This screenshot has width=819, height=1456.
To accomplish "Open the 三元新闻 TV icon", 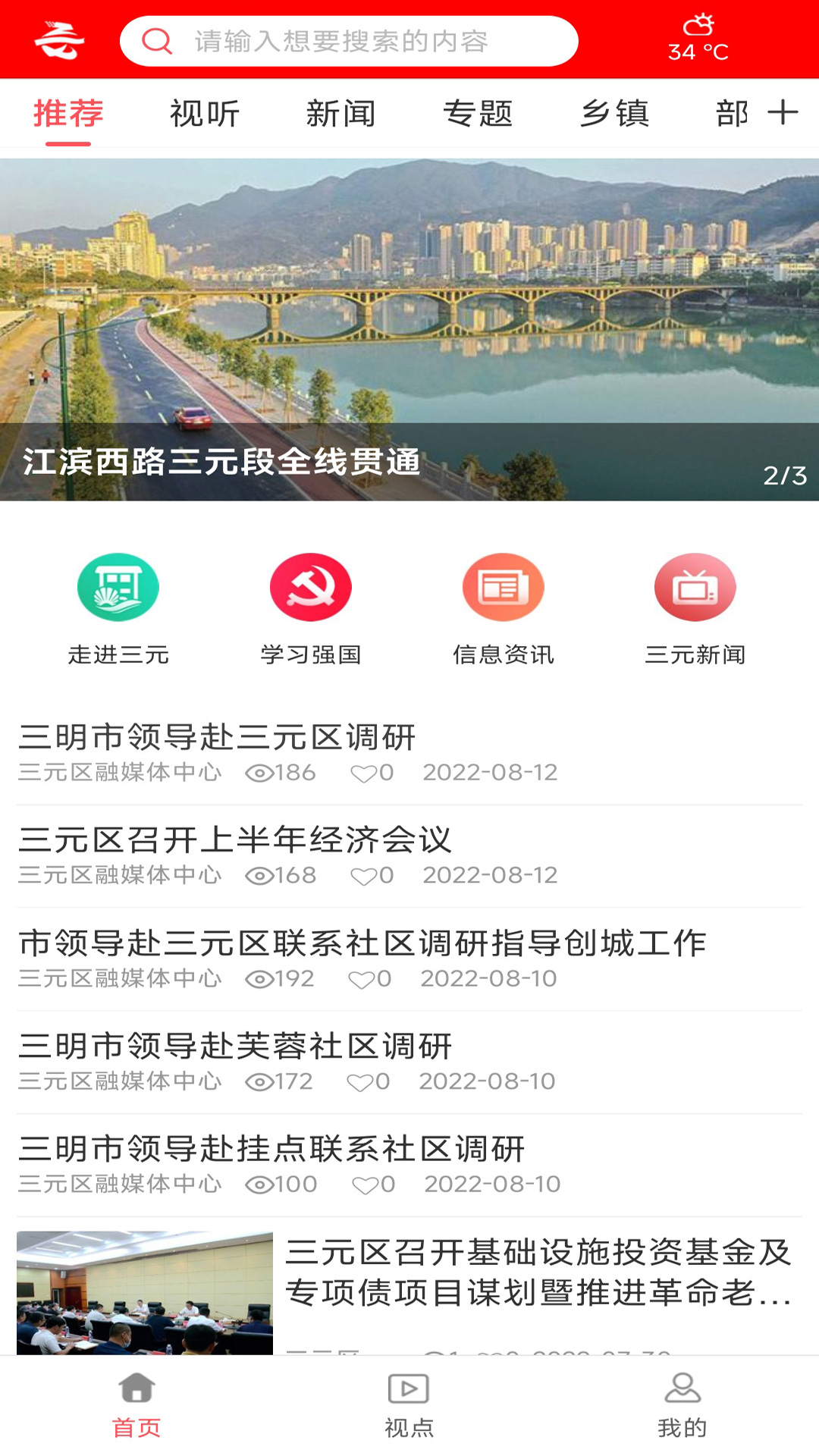I will click(x=695, y=588).
